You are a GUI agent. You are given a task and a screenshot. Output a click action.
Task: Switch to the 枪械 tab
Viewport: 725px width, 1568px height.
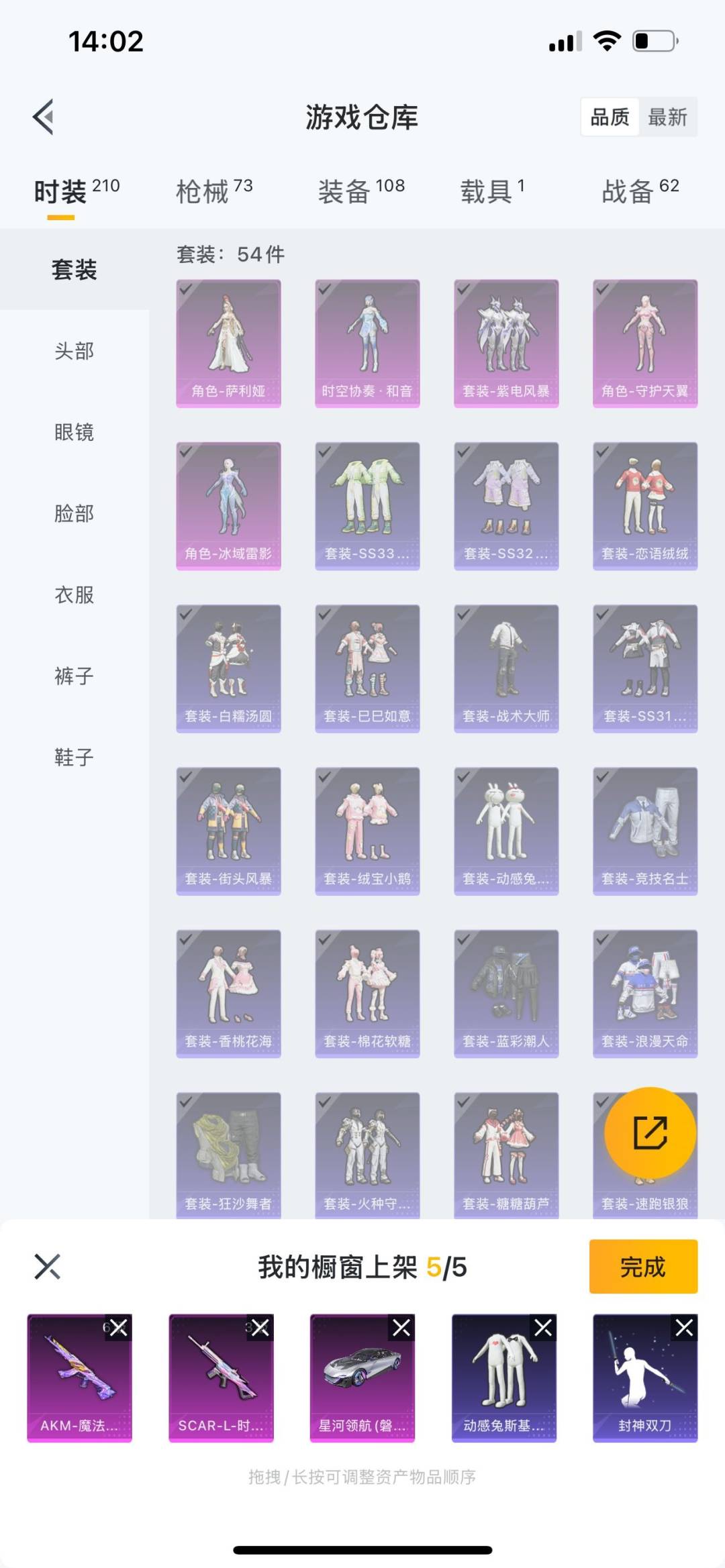(213, 191)
